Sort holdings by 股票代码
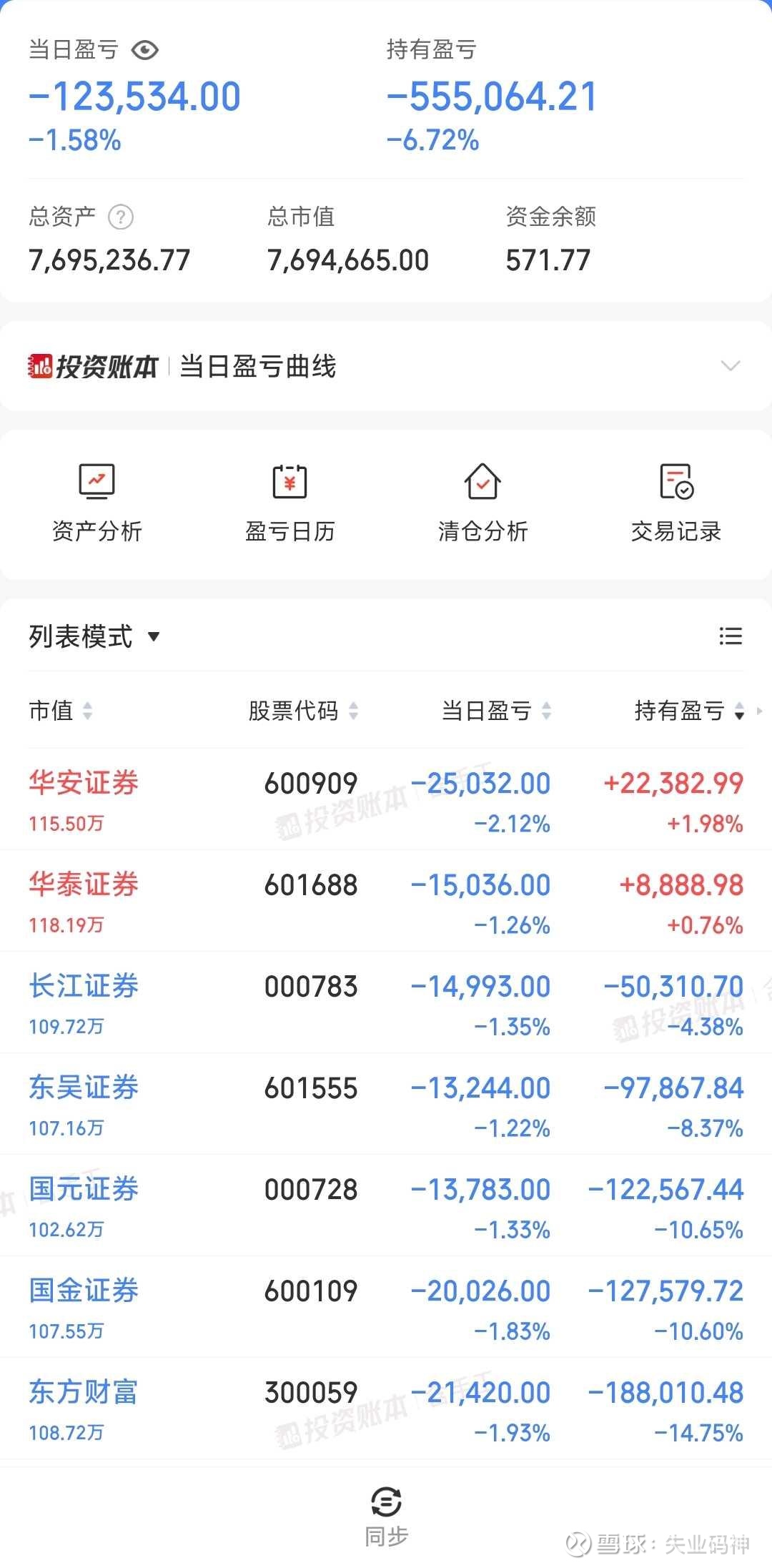 click(x=303, y=711)
